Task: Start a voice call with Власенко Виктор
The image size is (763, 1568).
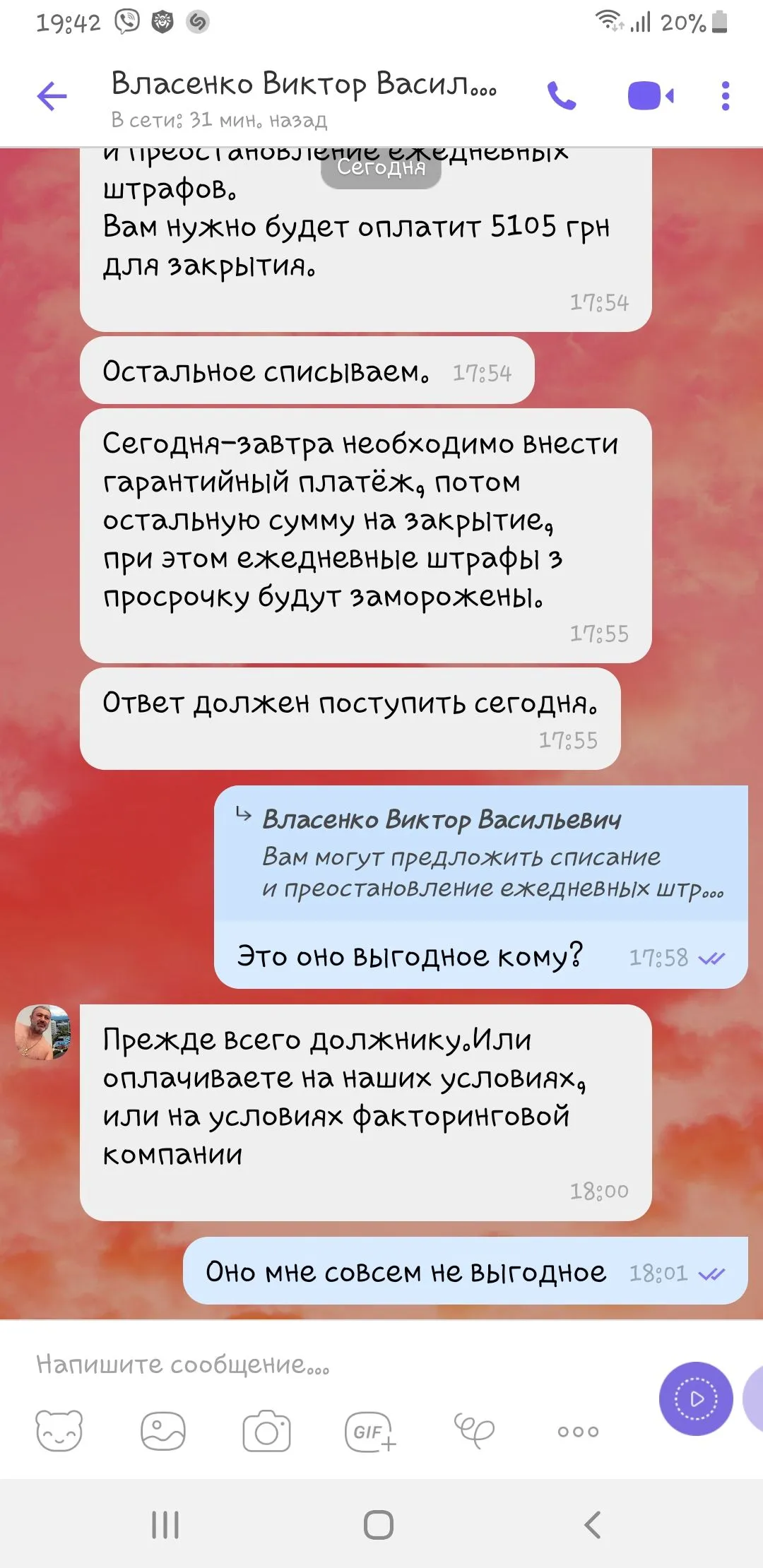Action: pyautogui.click(x=562, y=96)
